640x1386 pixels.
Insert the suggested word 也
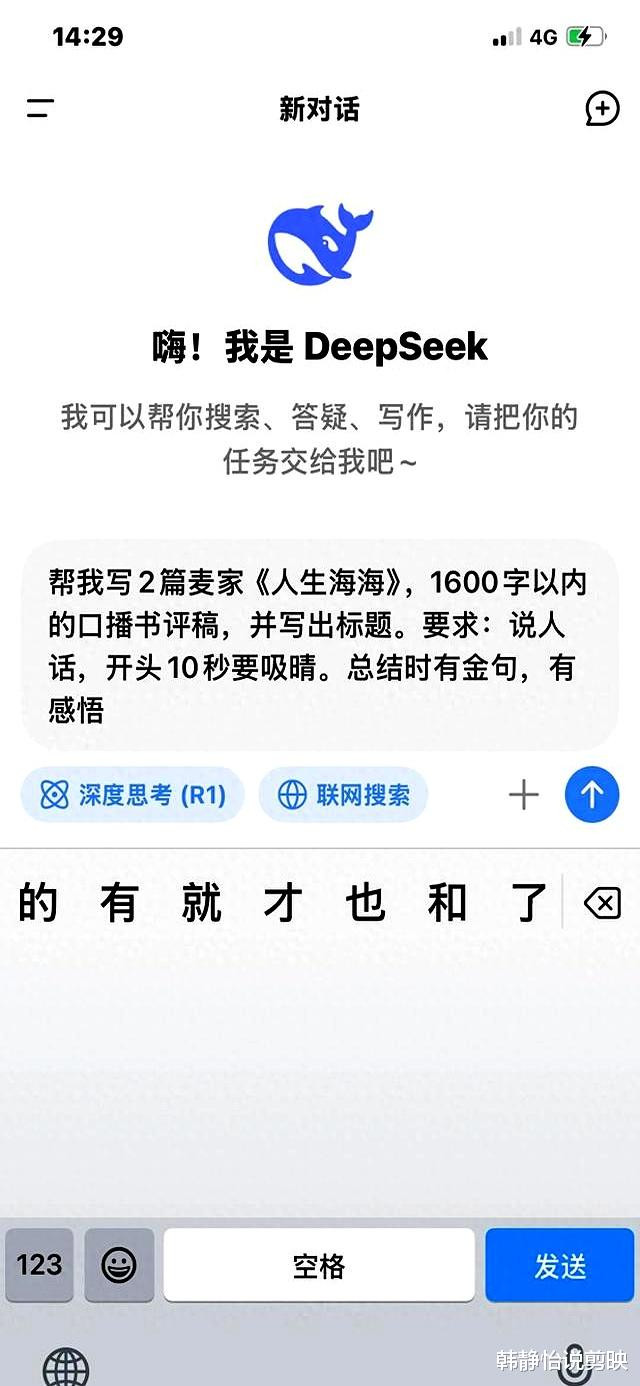point(365,904)
